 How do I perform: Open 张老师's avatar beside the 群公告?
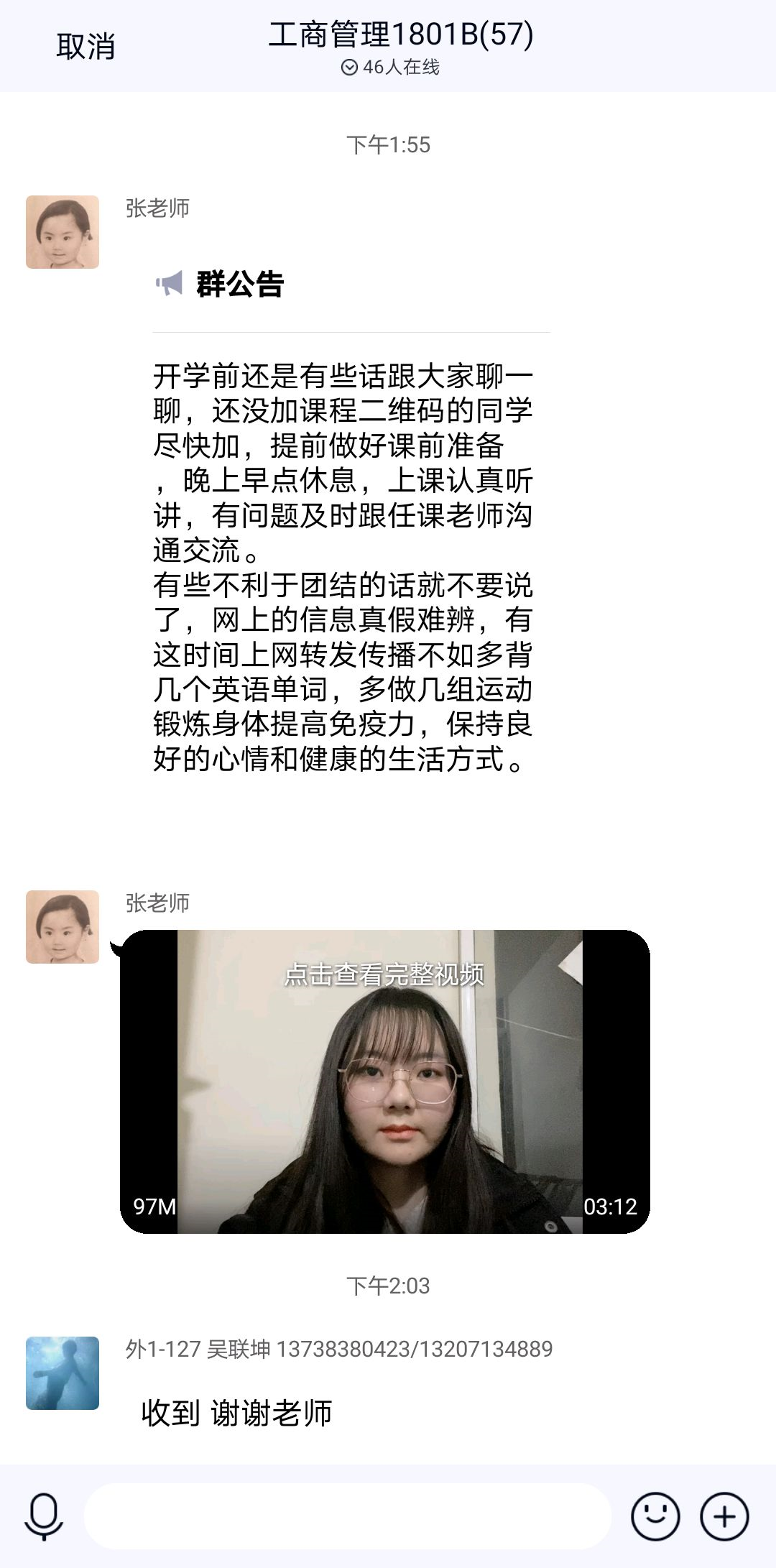pos(63,232)
